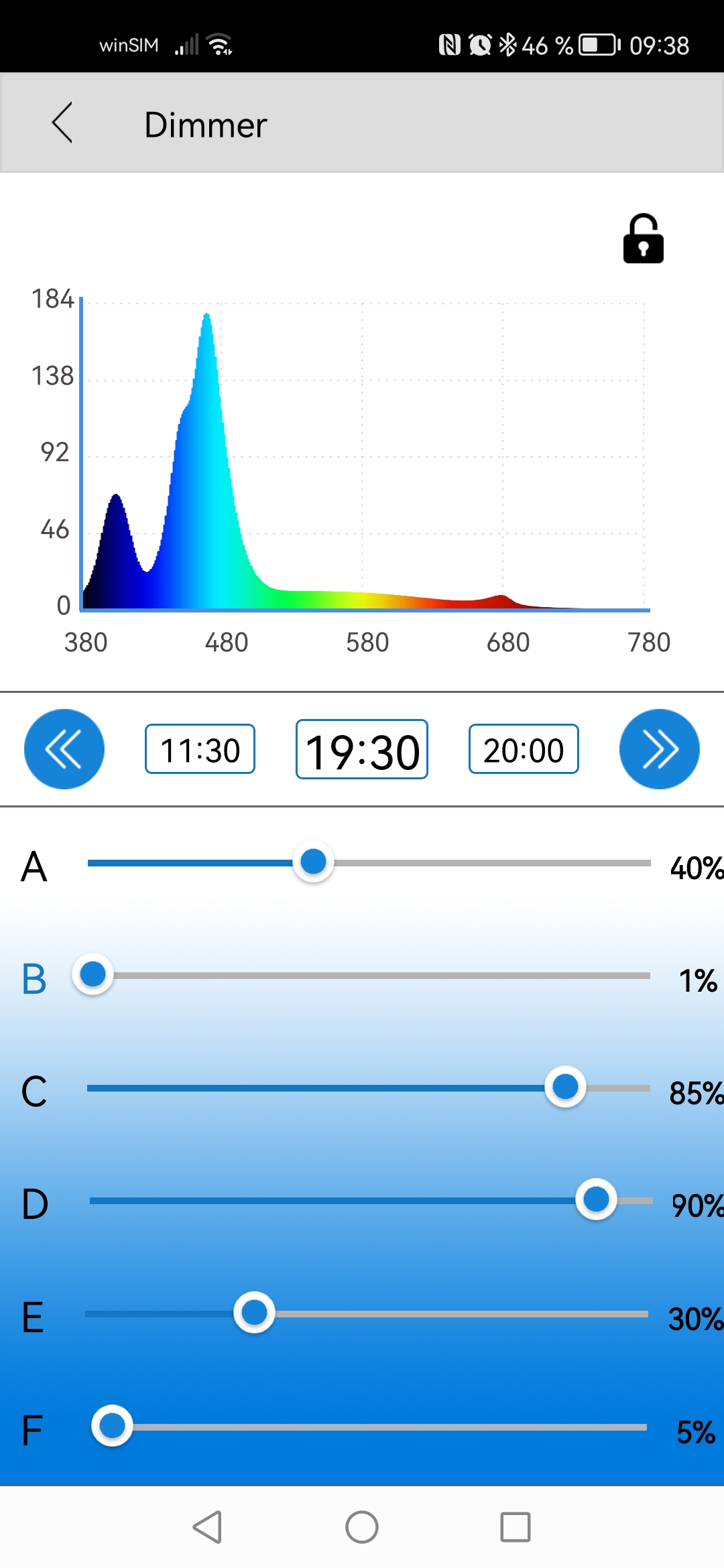The image size is (724, 1568).
Task: Go to the system home screen
Action: (362, 1527)
